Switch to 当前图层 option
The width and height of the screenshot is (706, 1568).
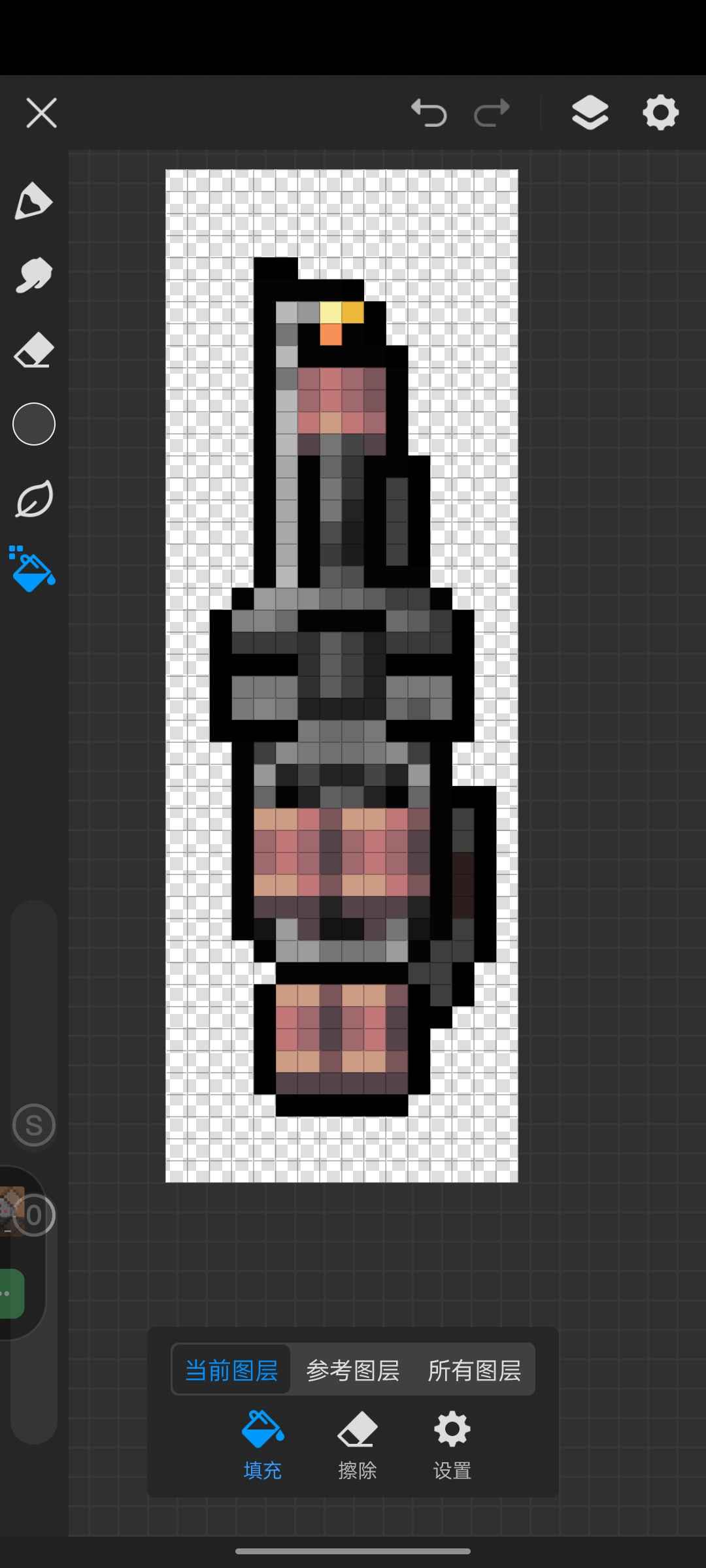pyautogui.click(x=231, y=1370)
